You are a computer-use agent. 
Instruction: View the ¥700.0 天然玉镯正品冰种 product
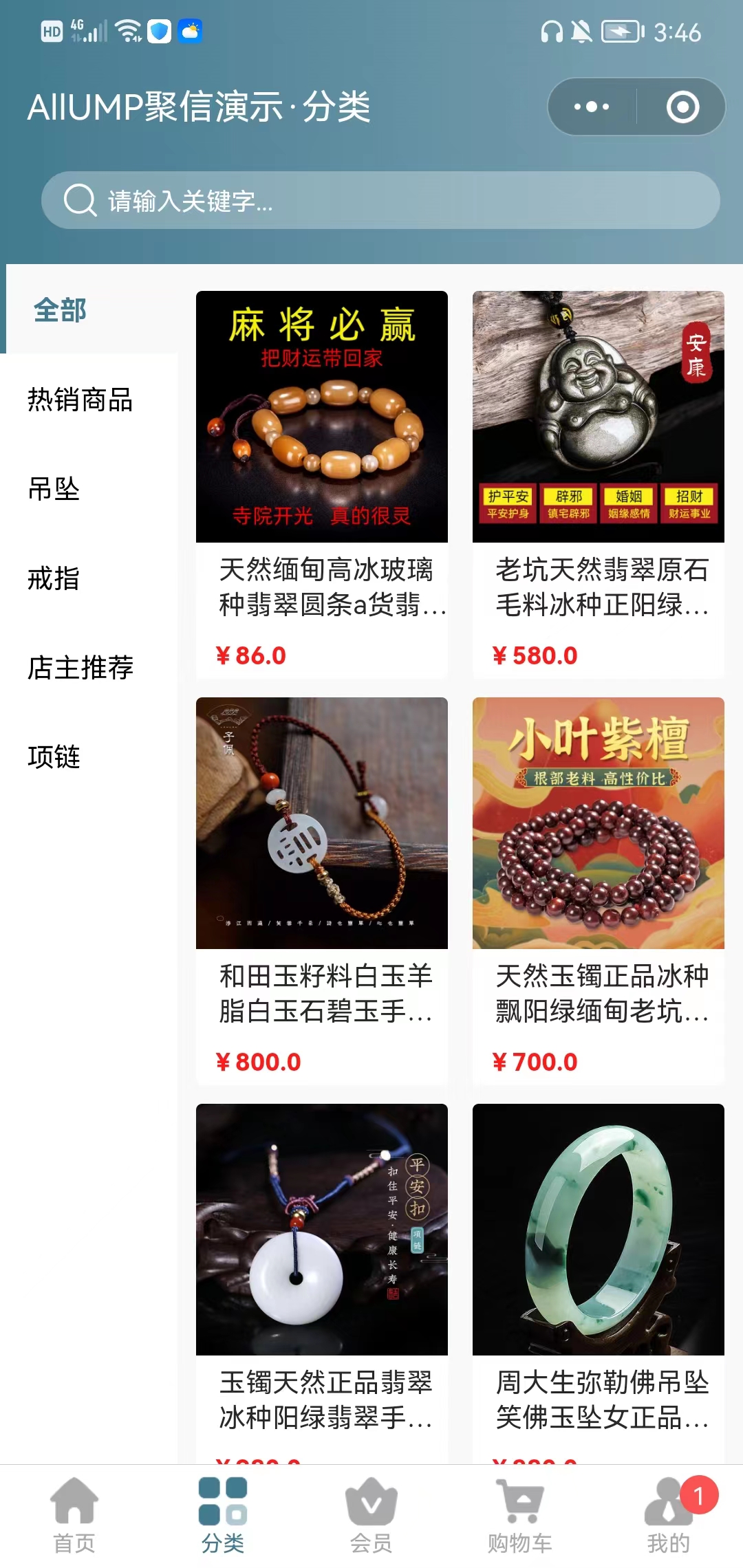pos(599,887)
